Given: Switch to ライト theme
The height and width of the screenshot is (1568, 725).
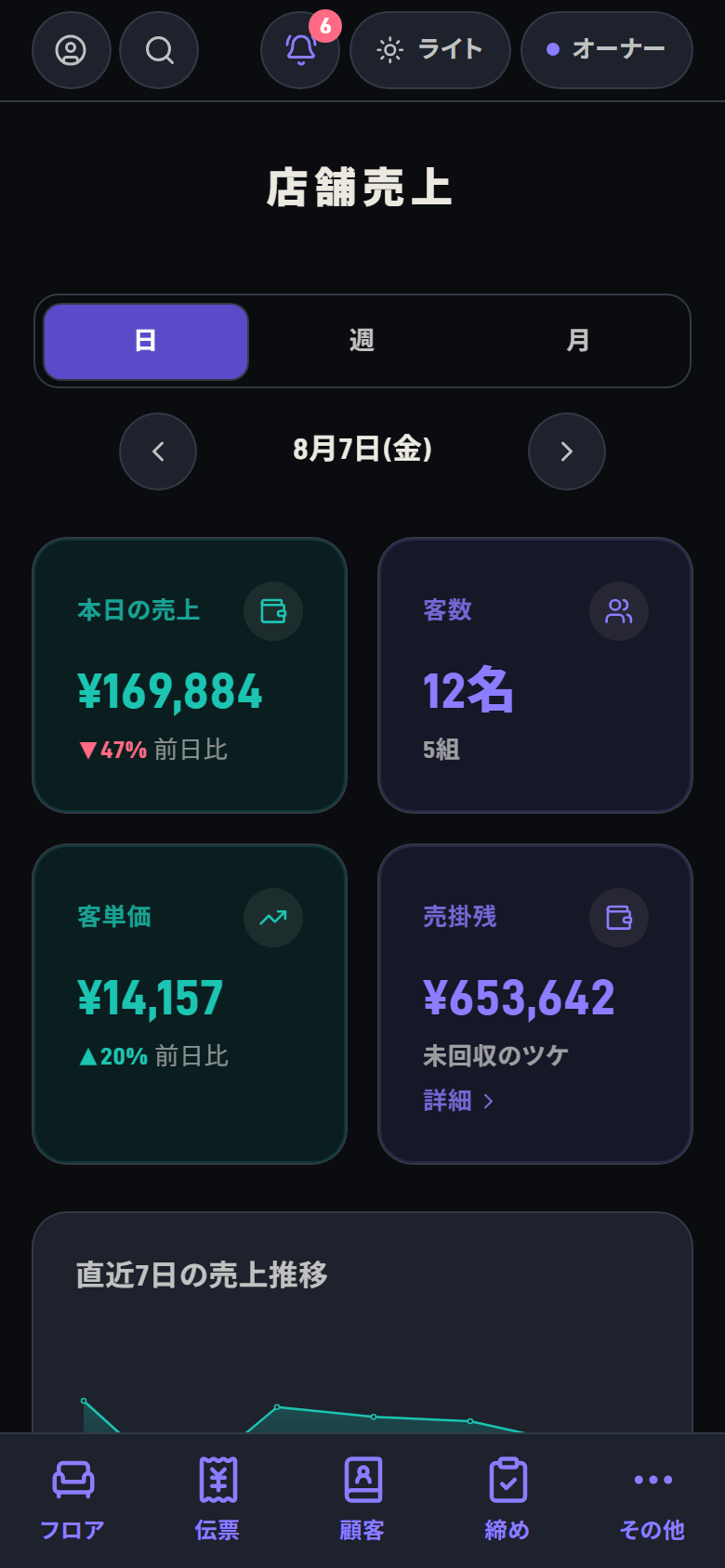Looking at the screenshot, I should tap(430, 50).
